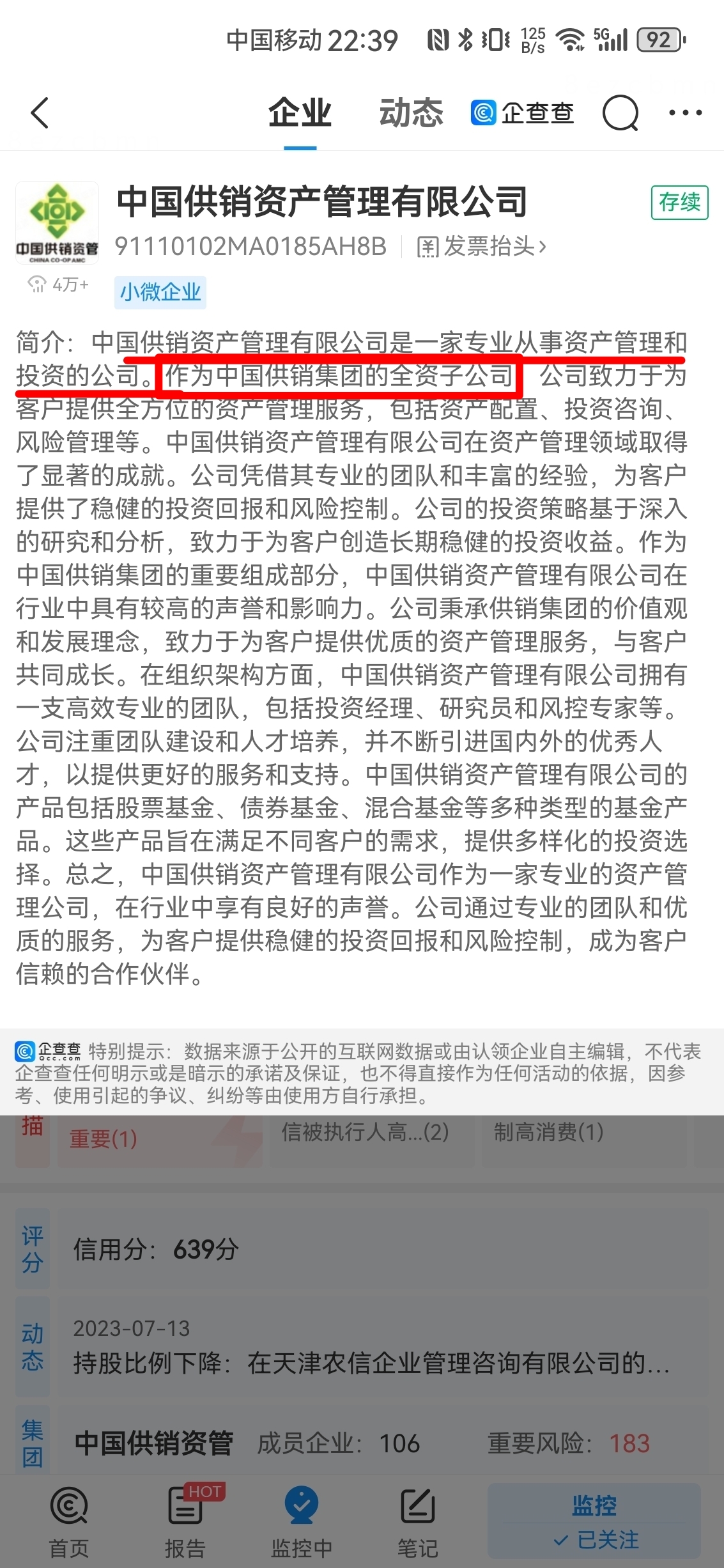Open the 笔记 notes tab
Image resolution: width=724 pixels, height=1568 pixels.
click(x=417, y=1521)
